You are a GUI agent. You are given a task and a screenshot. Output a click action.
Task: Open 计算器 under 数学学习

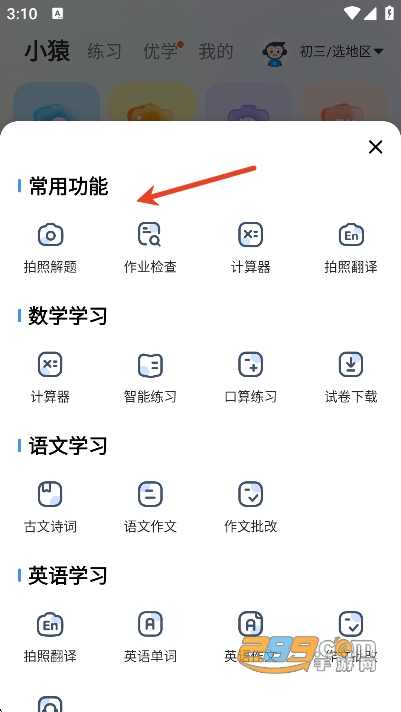pos(50,378)
